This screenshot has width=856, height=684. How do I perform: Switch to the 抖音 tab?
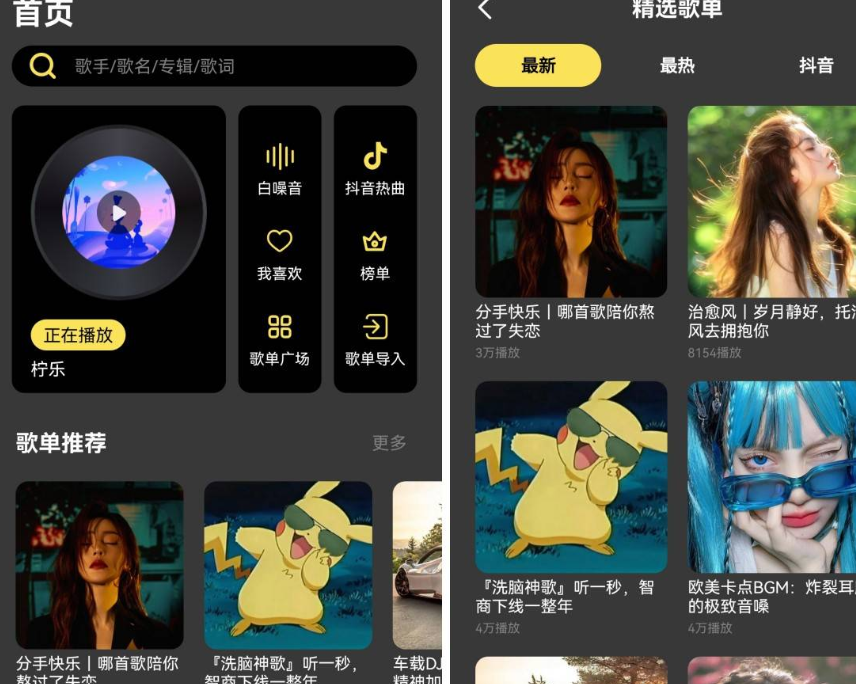[x=816, y=66]
